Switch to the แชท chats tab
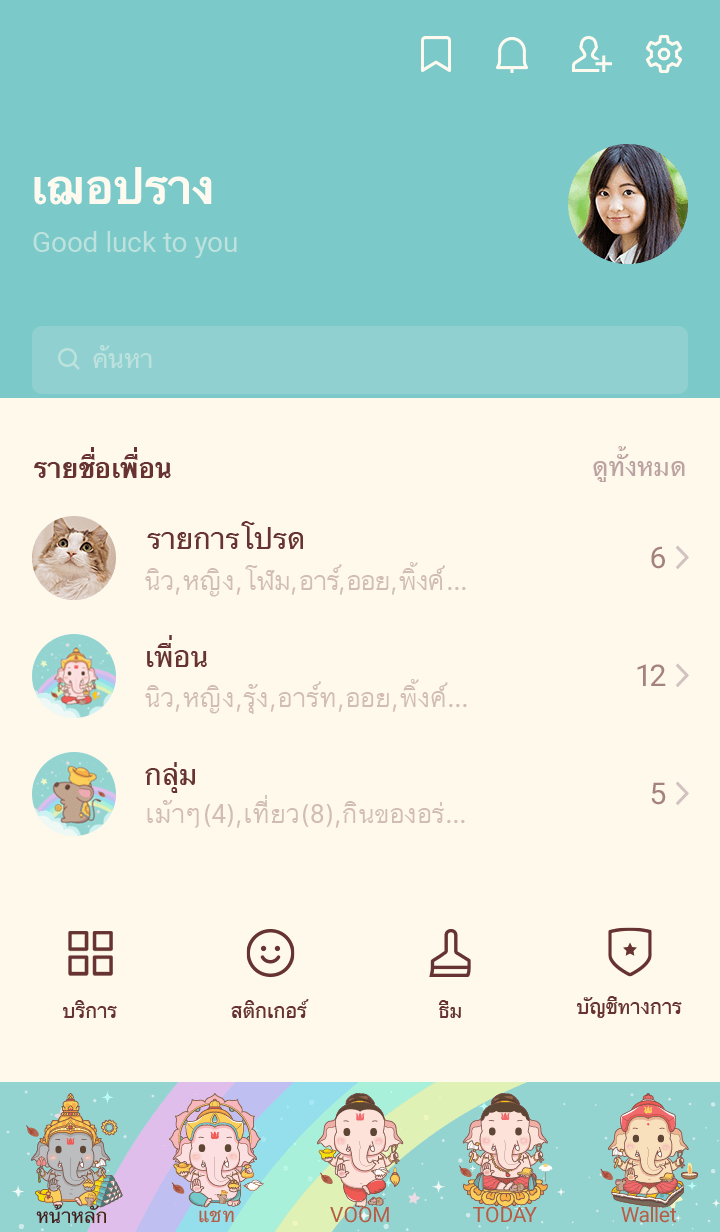Viewport: 720px width, 1232px height. click(x=216, y=1160)
